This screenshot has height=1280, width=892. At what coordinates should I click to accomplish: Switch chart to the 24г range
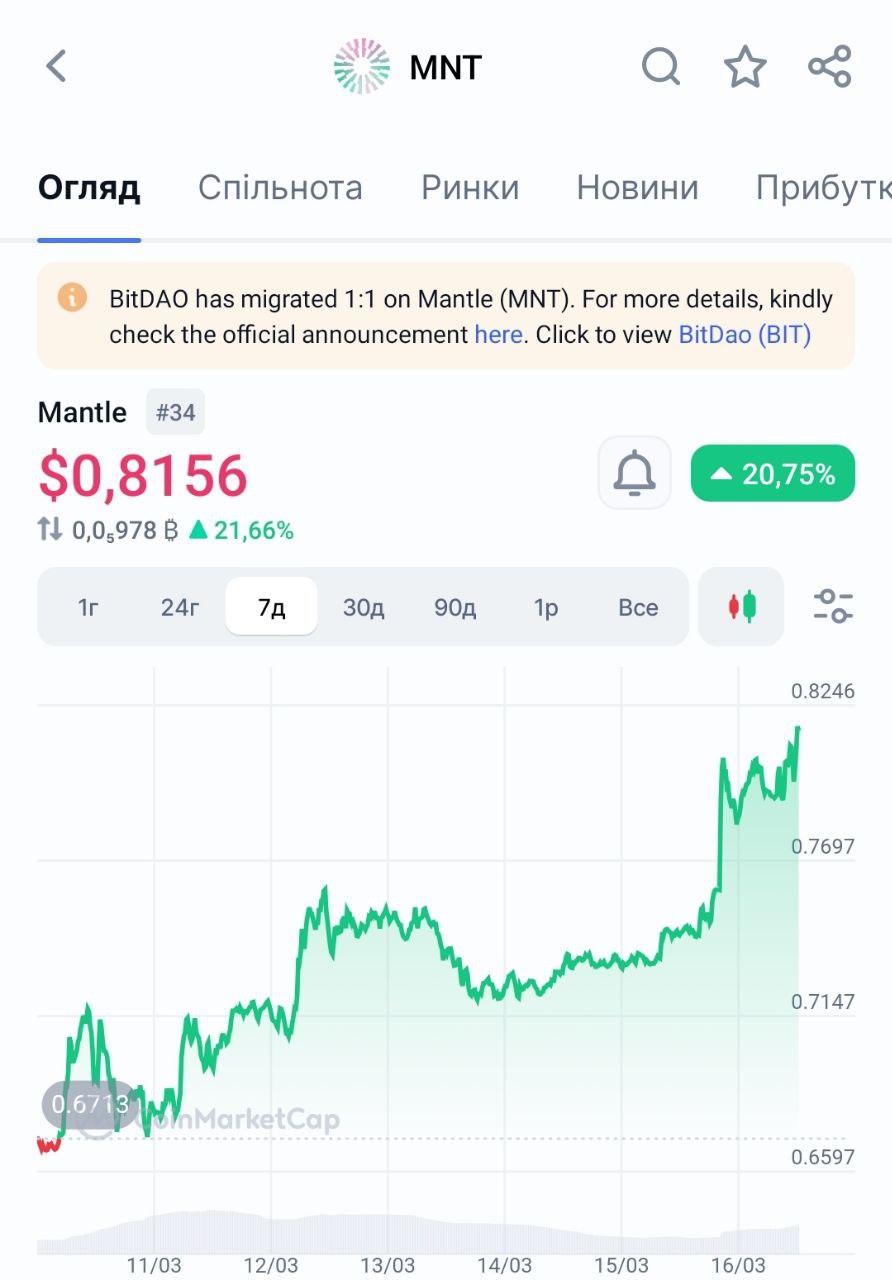point(180,607)
